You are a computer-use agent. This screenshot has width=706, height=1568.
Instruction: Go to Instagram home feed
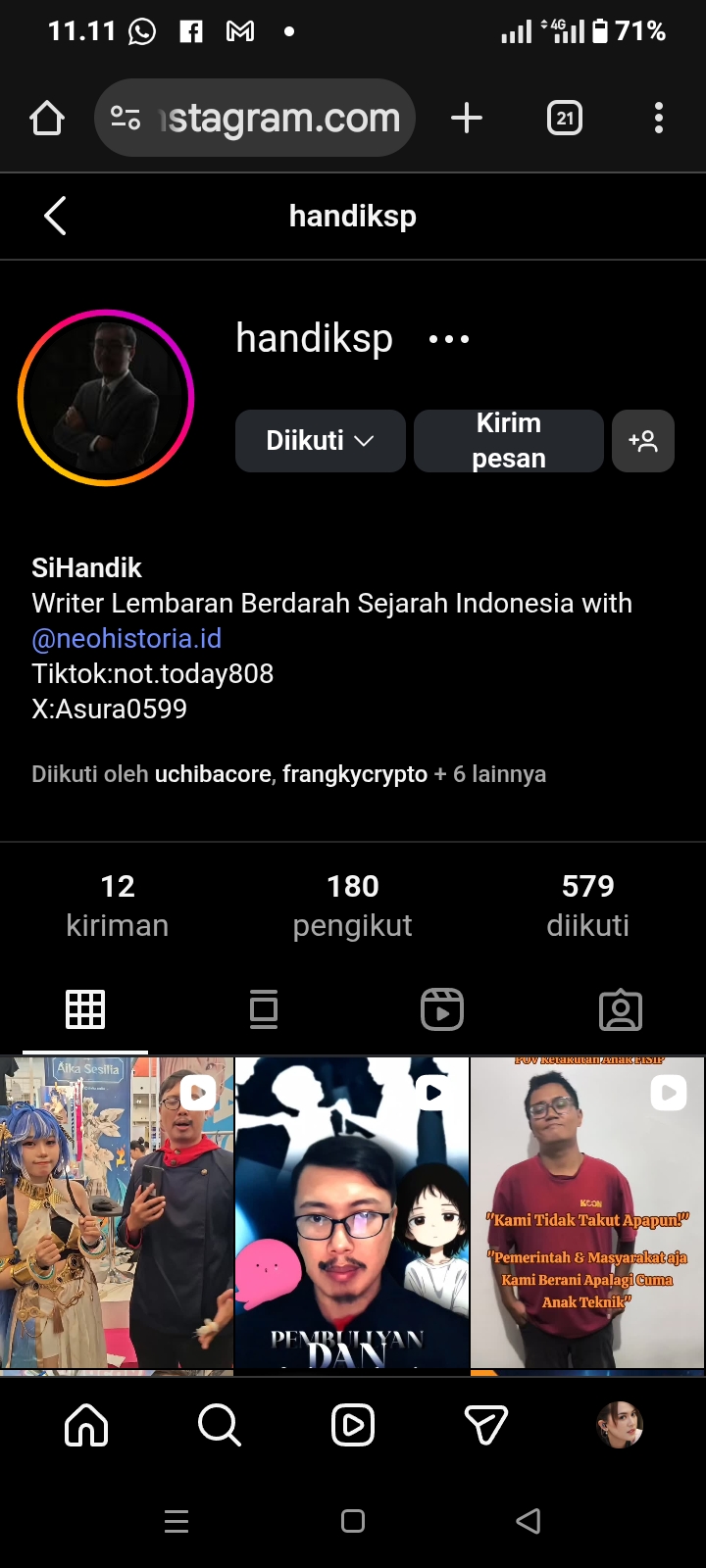click(x=86, y=1425)
